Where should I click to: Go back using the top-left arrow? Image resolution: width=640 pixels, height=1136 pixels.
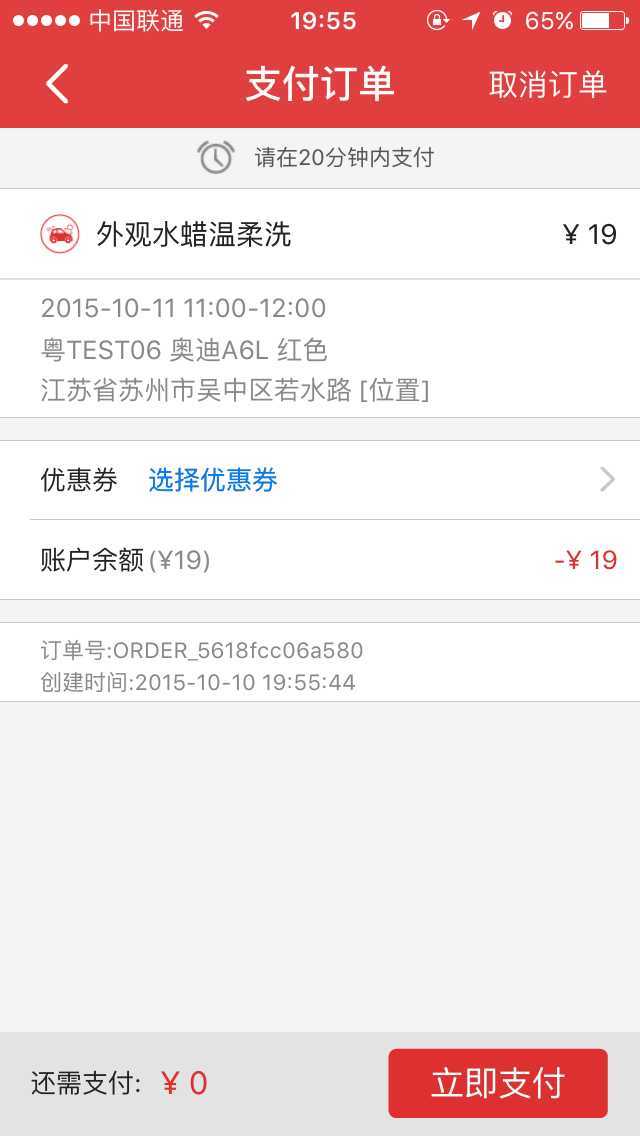tap(57, 85)
